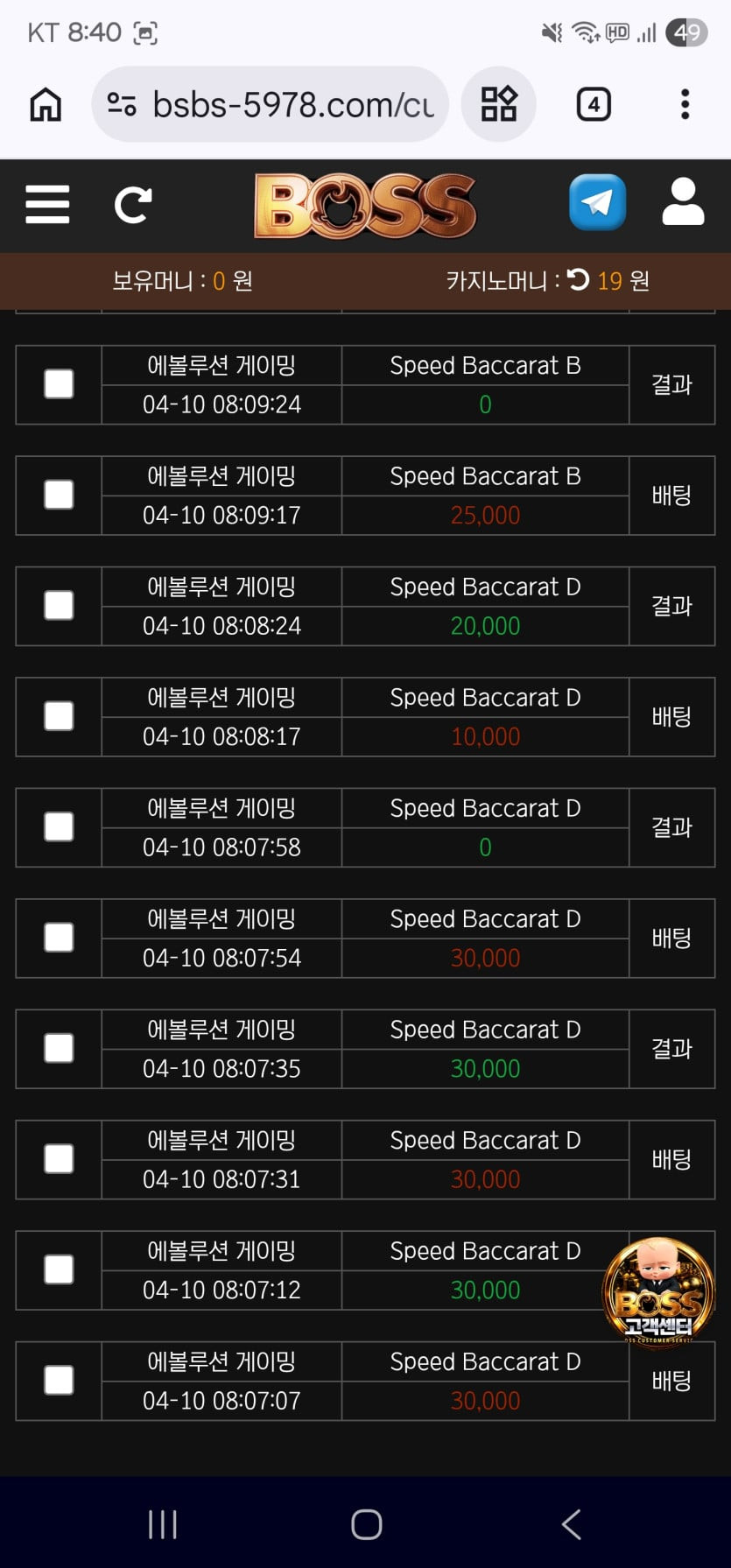Open the BOSS 고객센터 floating button
This screenshot has height=1568, width=731.
coord(658,1292)
